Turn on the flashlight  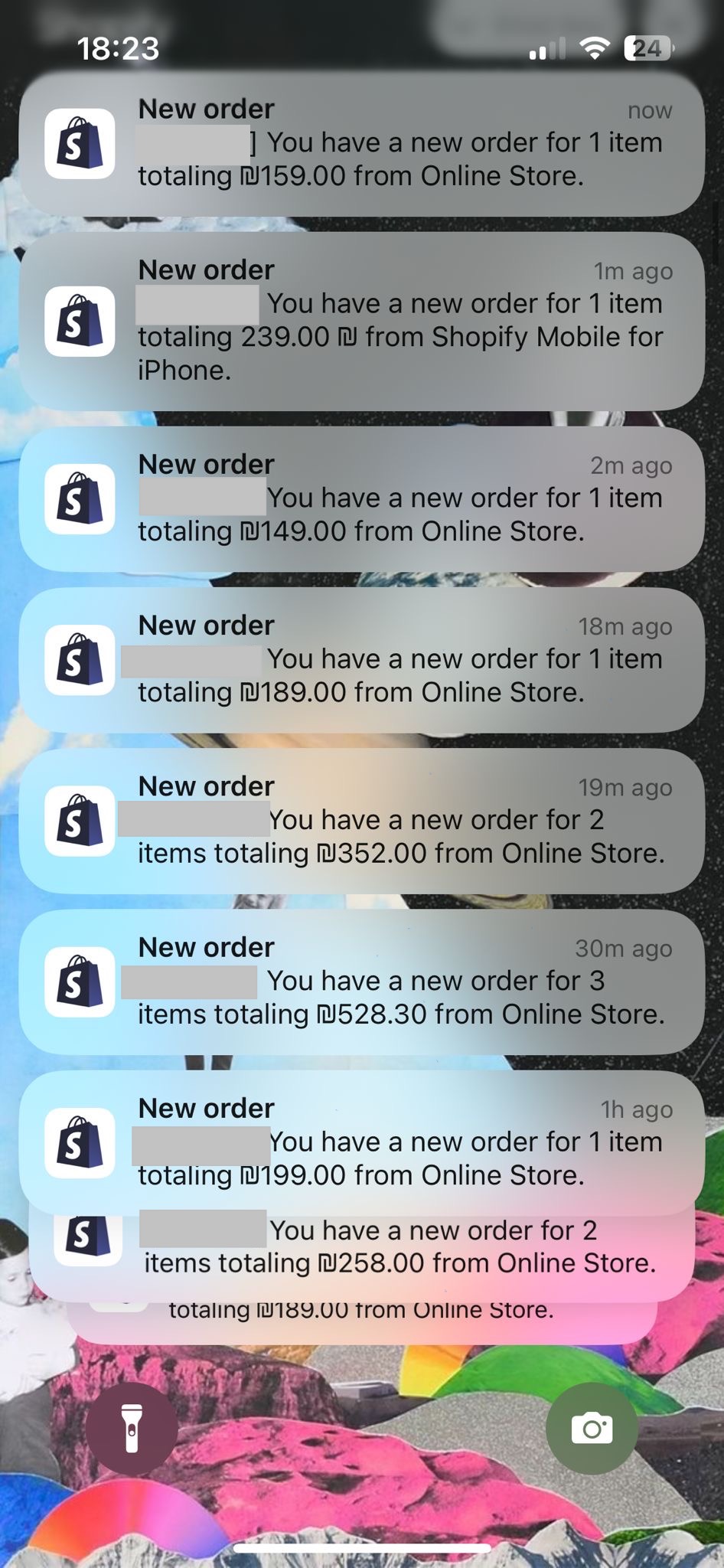click(132, 1429)
